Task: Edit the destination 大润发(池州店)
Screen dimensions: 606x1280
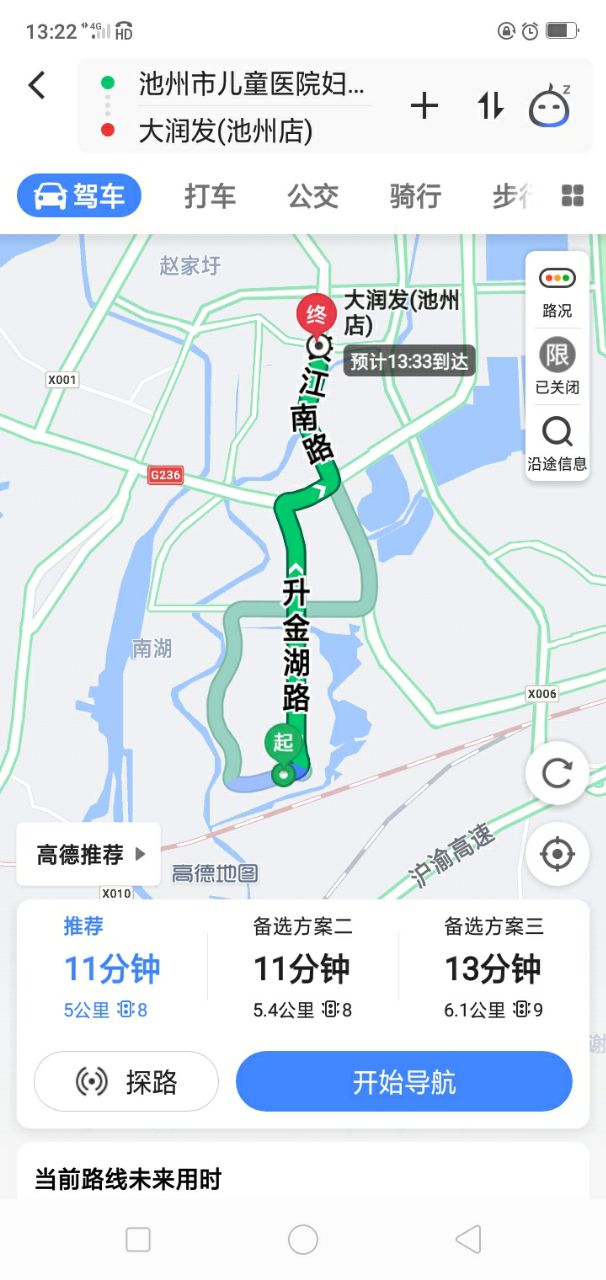Action: [x=225, y=131]
